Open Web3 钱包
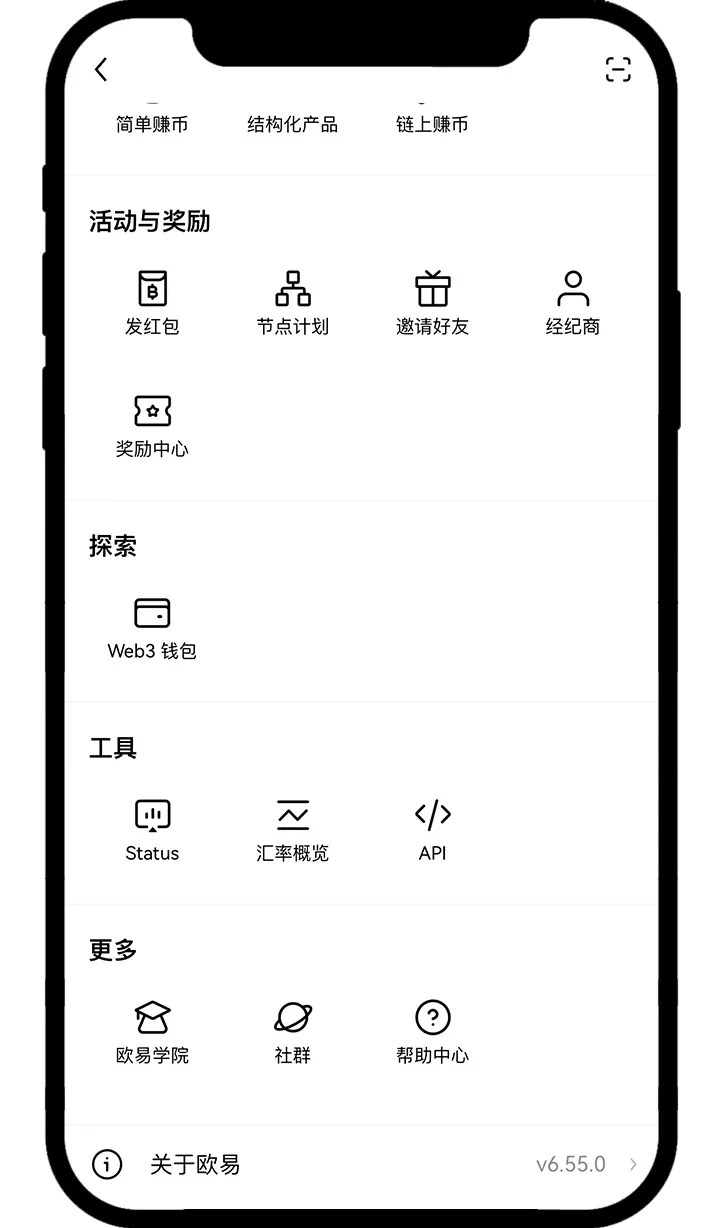Image resolution: width=723 pixels, height=1228 pixels. point(152,626)
